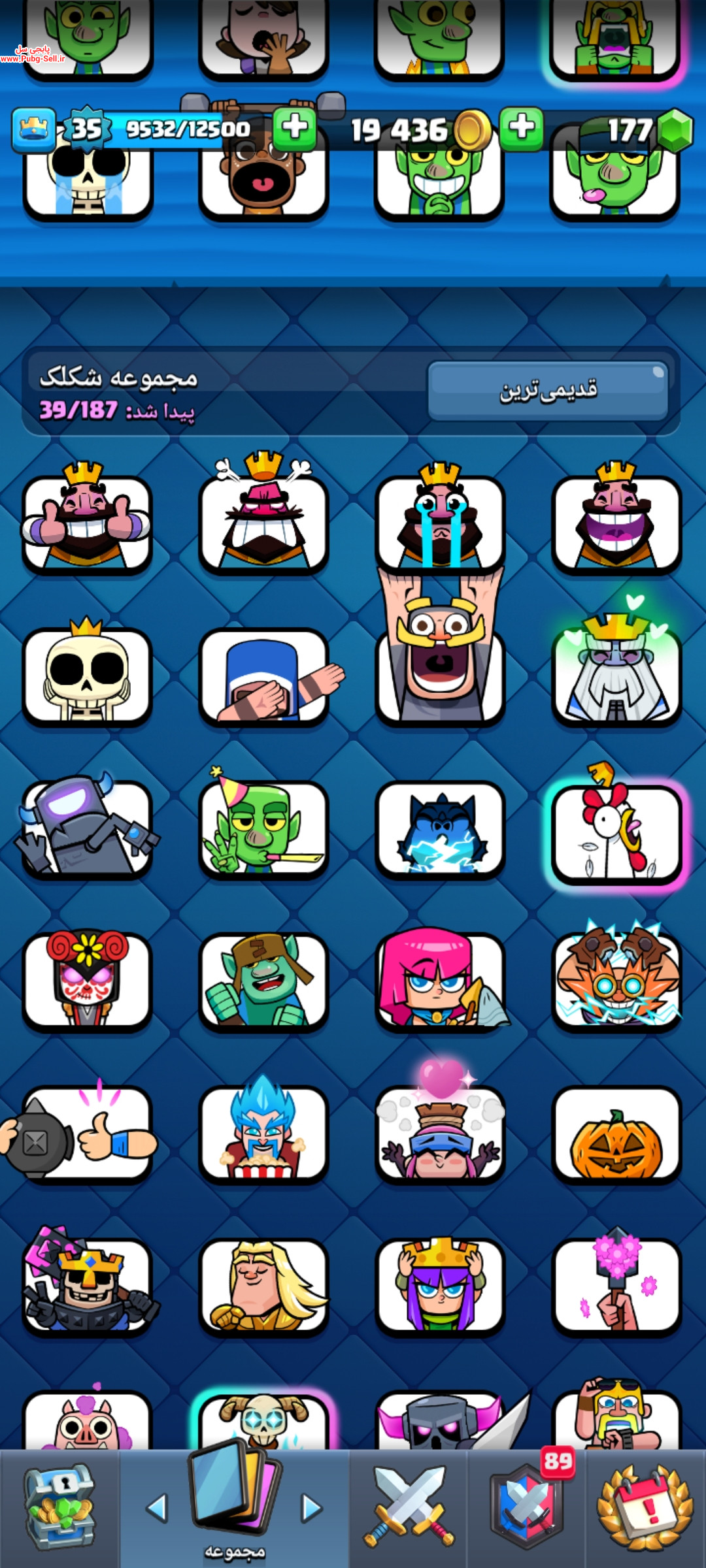Tap the green plus beside the experience bar
The width and height of the screenshot is (706, 1568).
295,128
